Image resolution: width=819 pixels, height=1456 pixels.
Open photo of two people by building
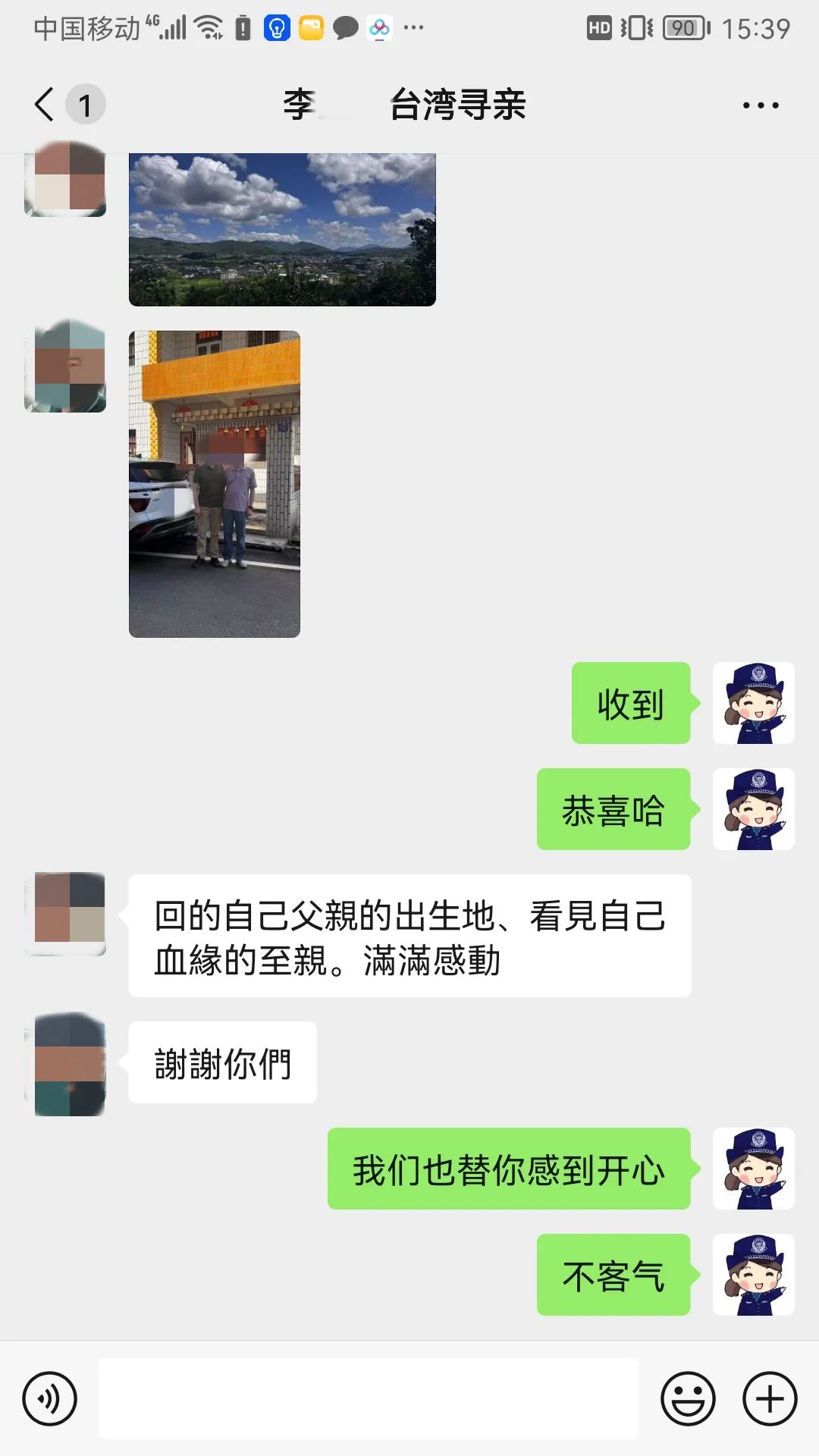(x=215, y=484)
